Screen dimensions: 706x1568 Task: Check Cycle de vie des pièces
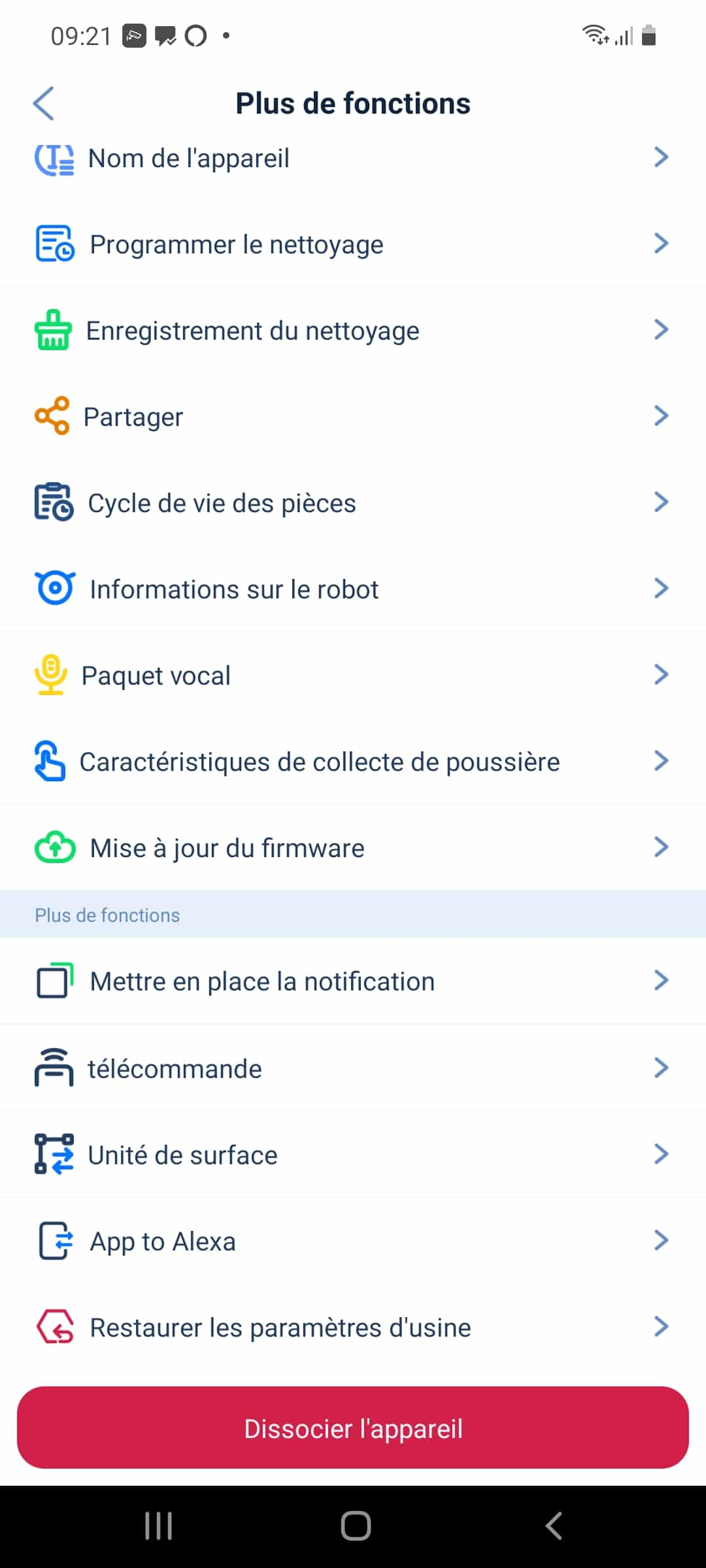point(353,503)
